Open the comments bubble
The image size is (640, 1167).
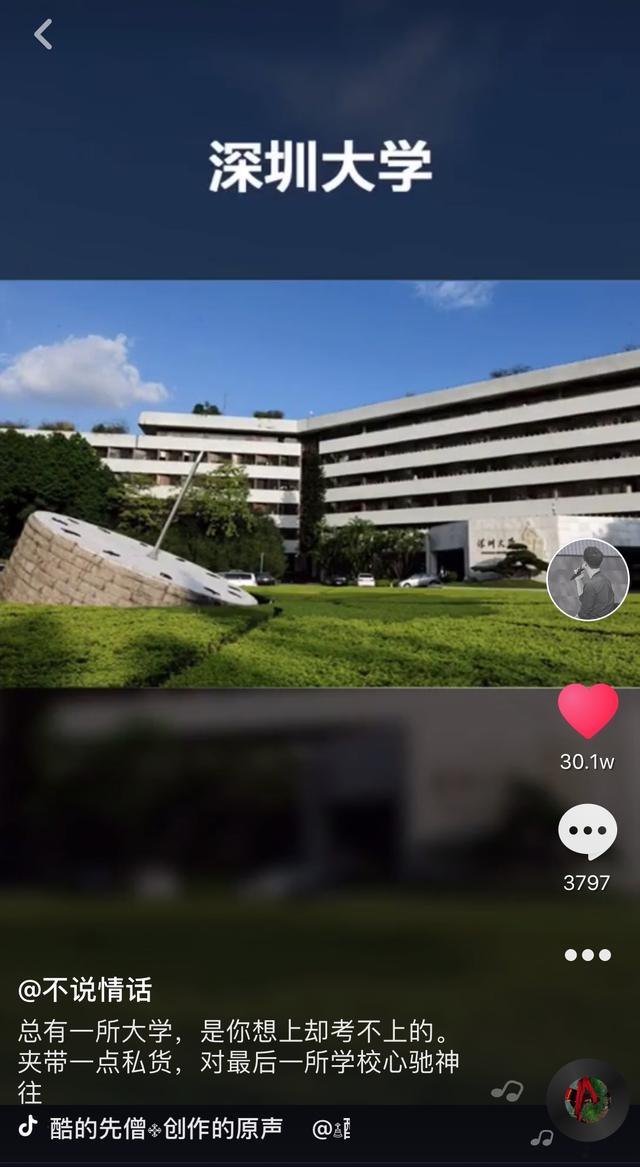click(587, 832)
